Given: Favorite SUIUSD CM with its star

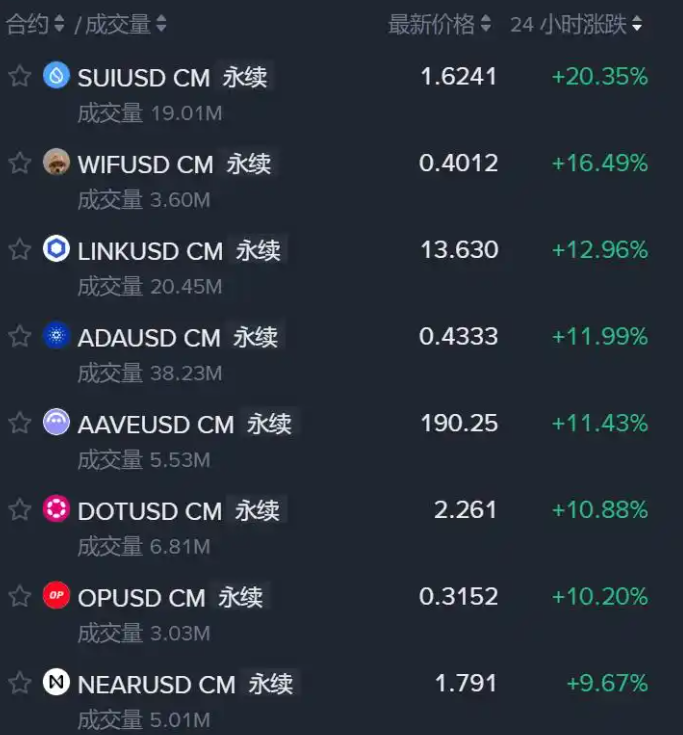Looking at the screenshot, I should point(20,77).
